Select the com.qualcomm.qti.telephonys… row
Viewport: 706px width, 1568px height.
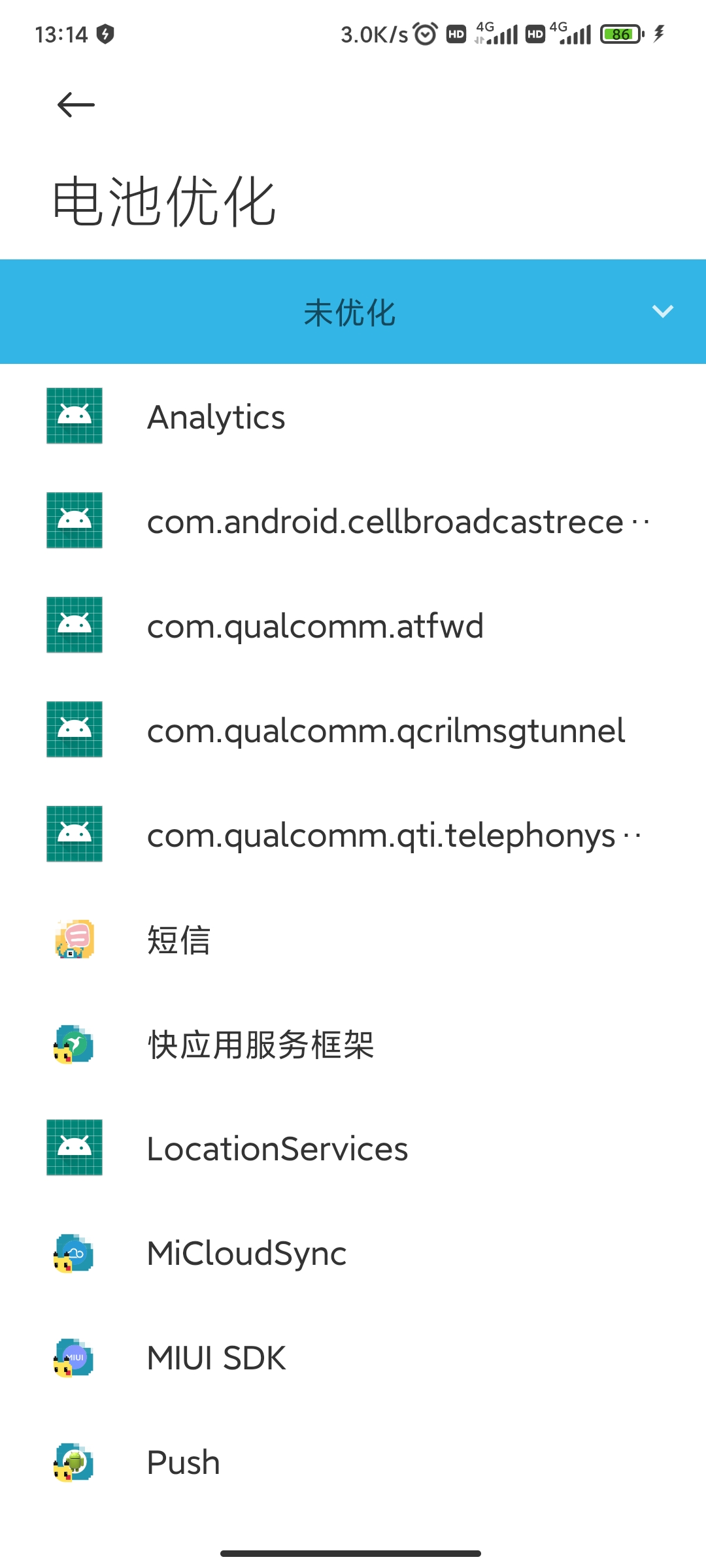tap(353, 834)
